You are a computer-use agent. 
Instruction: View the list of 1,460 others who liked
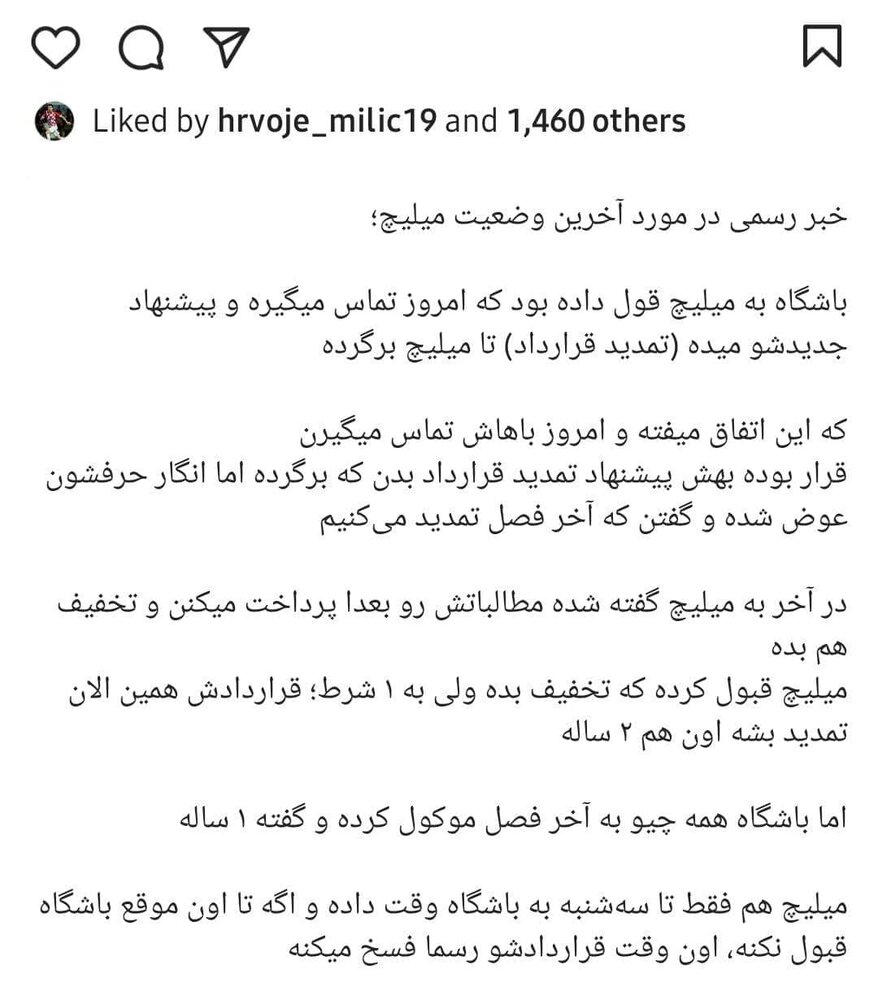(x=597, y=122)
